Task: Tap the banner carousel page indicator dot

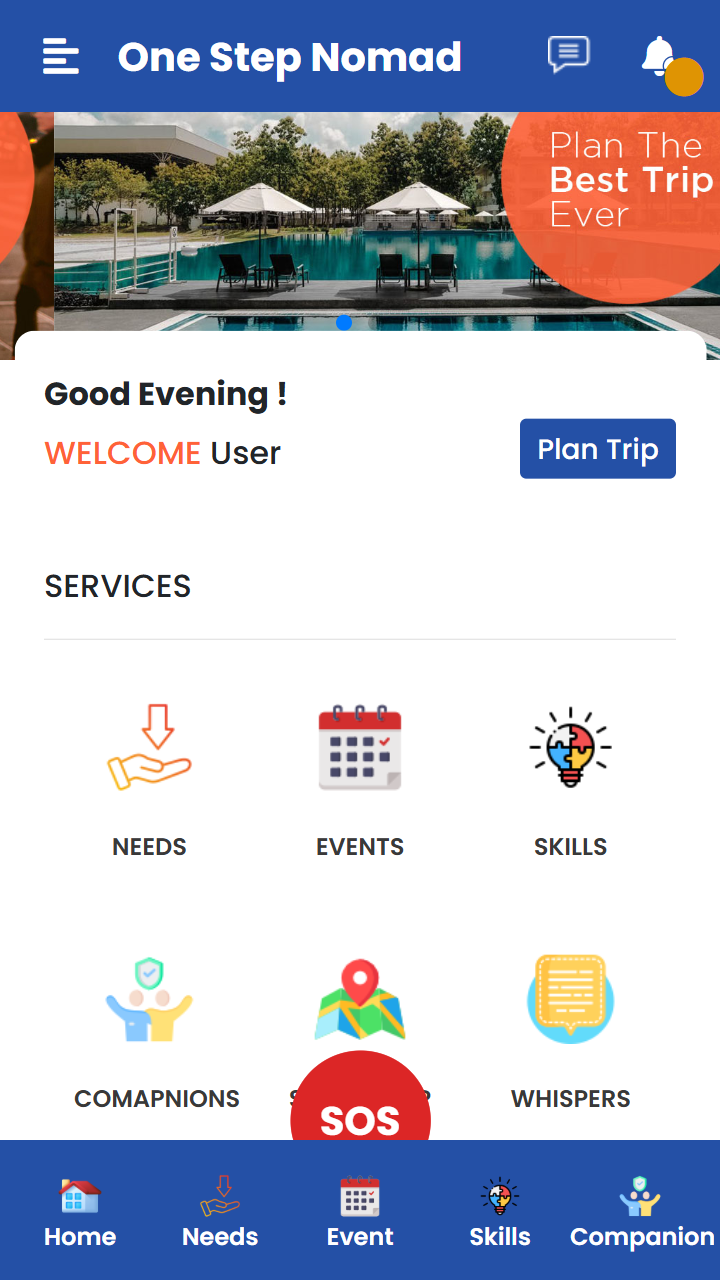Action: coord(344,322)
